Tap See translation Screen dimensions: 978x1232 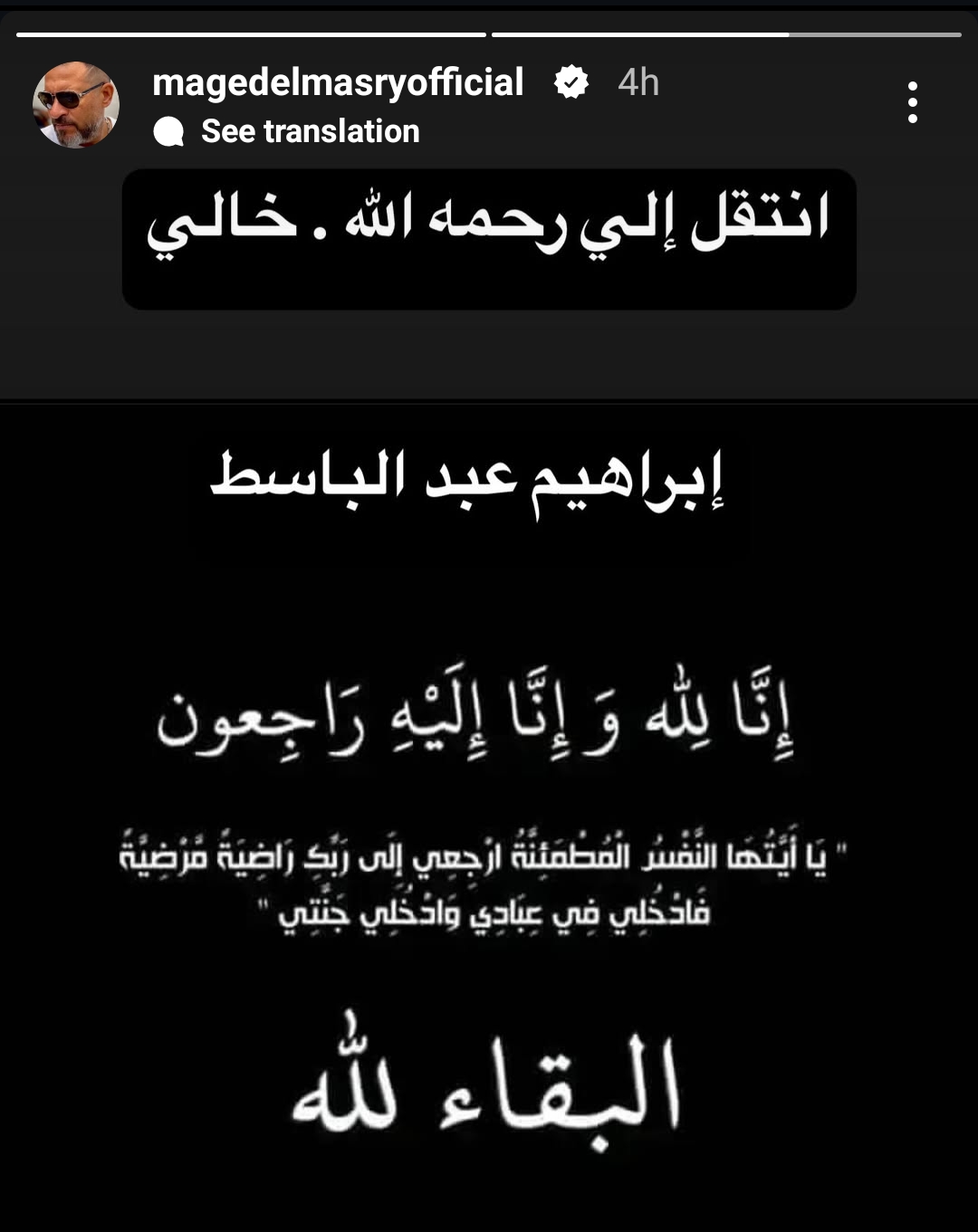coord(309,131)
